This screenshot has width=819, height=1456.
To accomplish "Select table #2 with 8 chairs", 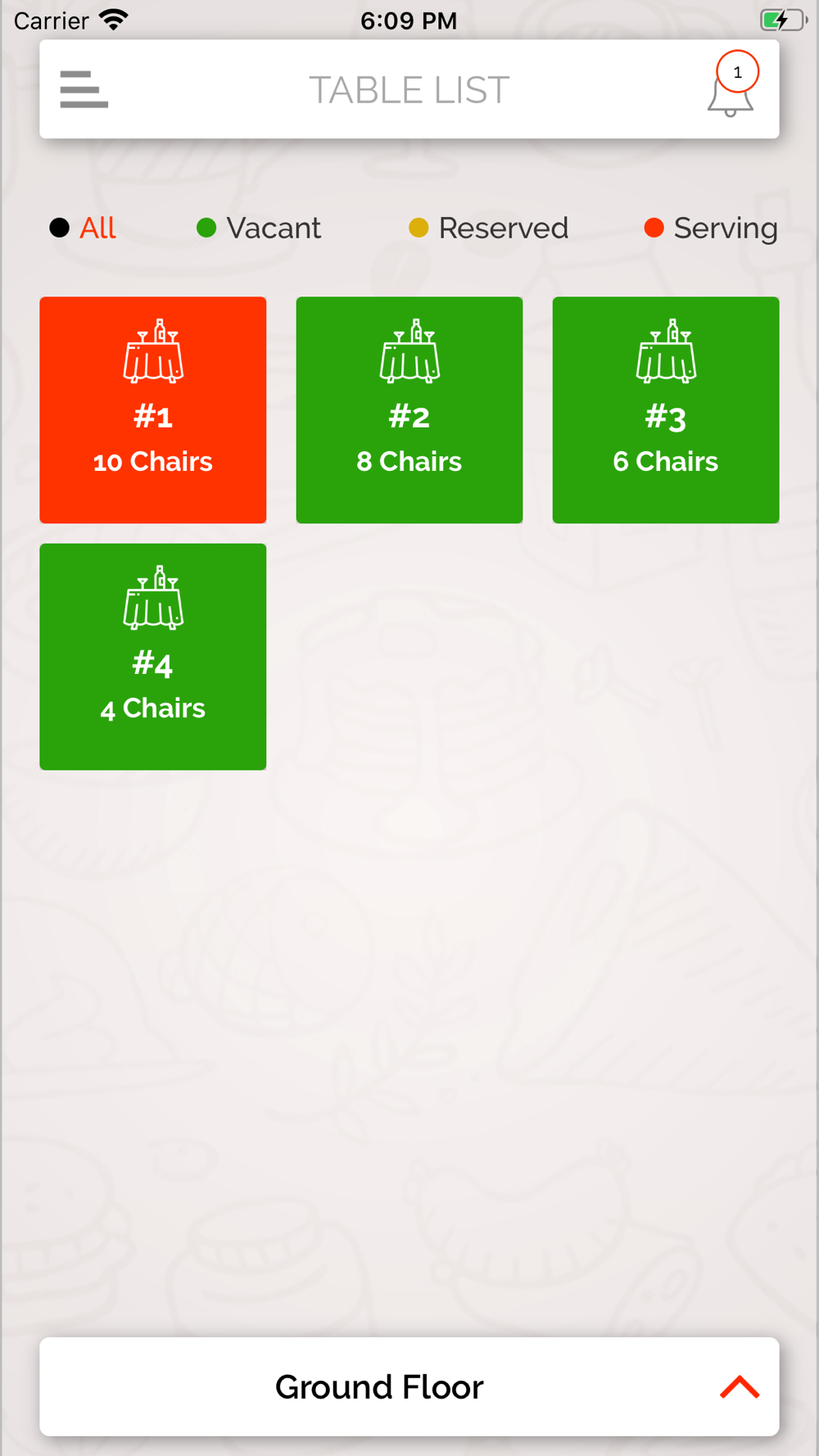I will (409, 410).
